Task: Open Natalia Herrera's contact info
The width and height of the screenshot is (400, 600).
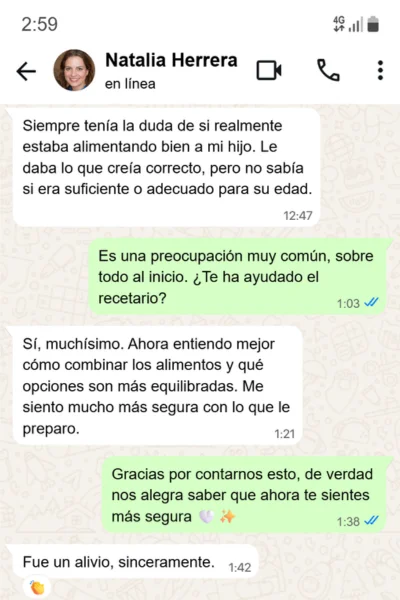Action: [171, 70]
